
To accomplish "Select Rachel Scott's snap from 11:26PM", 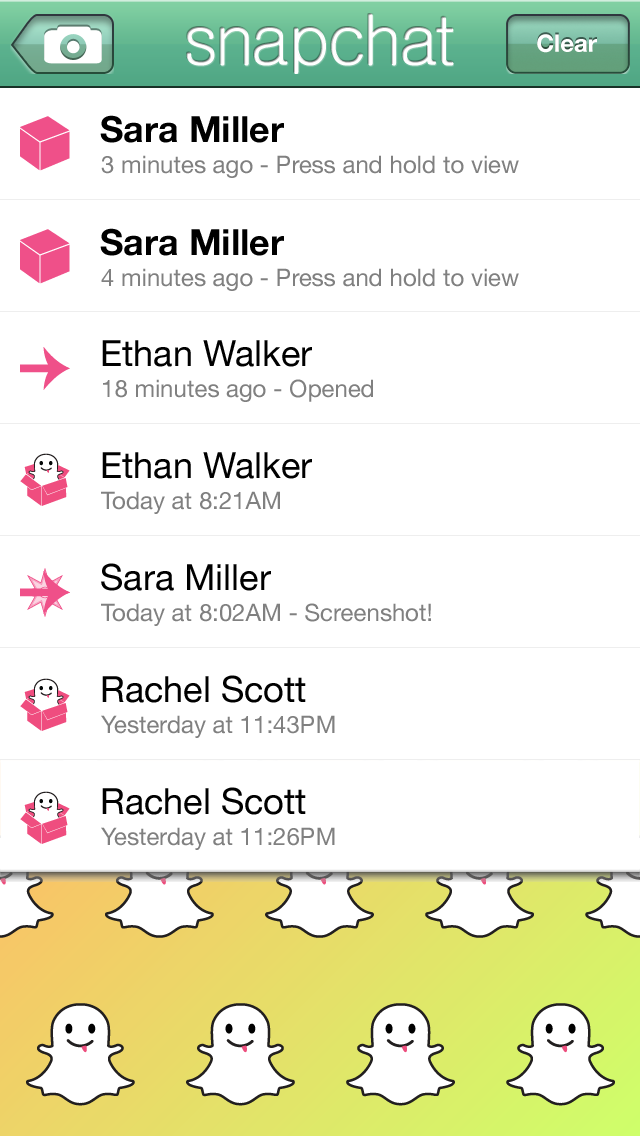I will point(320,816).
